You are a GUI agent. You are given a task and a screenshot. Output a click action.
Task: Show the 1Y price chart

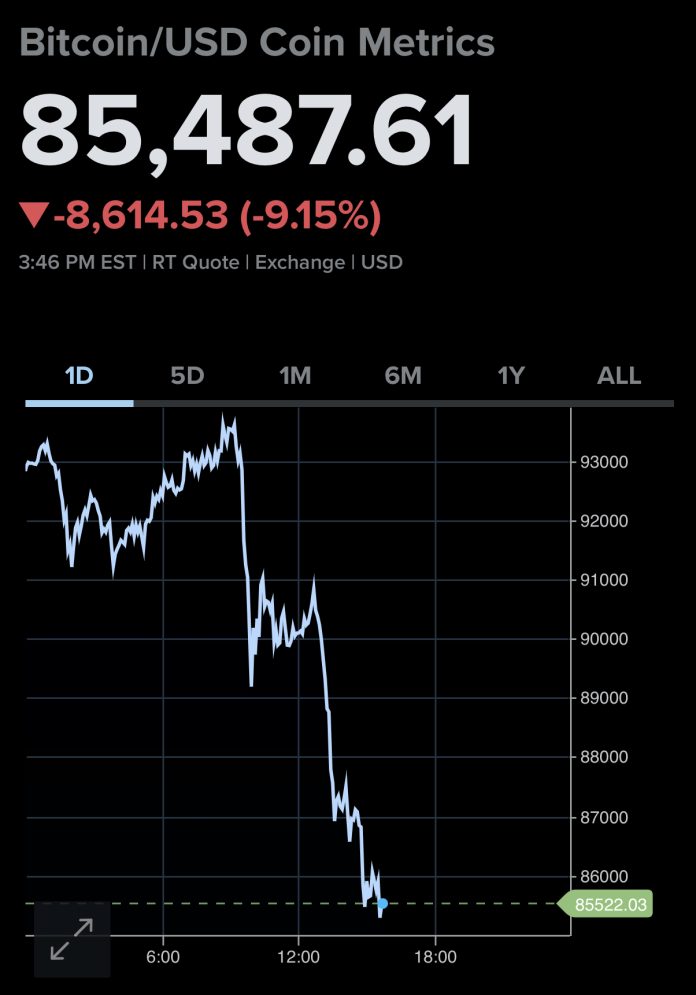pyautogui.click(x=511, y=376)
